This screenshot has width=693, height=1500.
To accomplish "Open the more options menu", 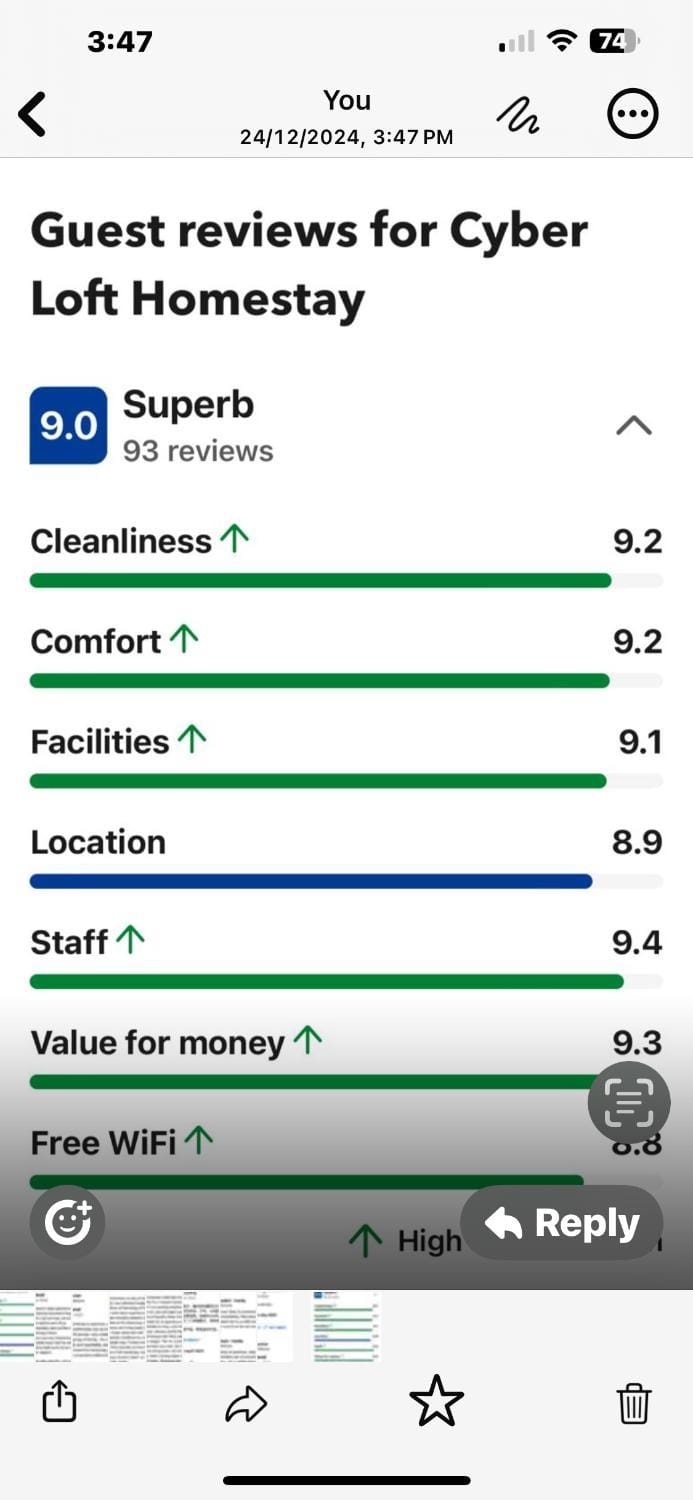I will [x=633, y=115].
